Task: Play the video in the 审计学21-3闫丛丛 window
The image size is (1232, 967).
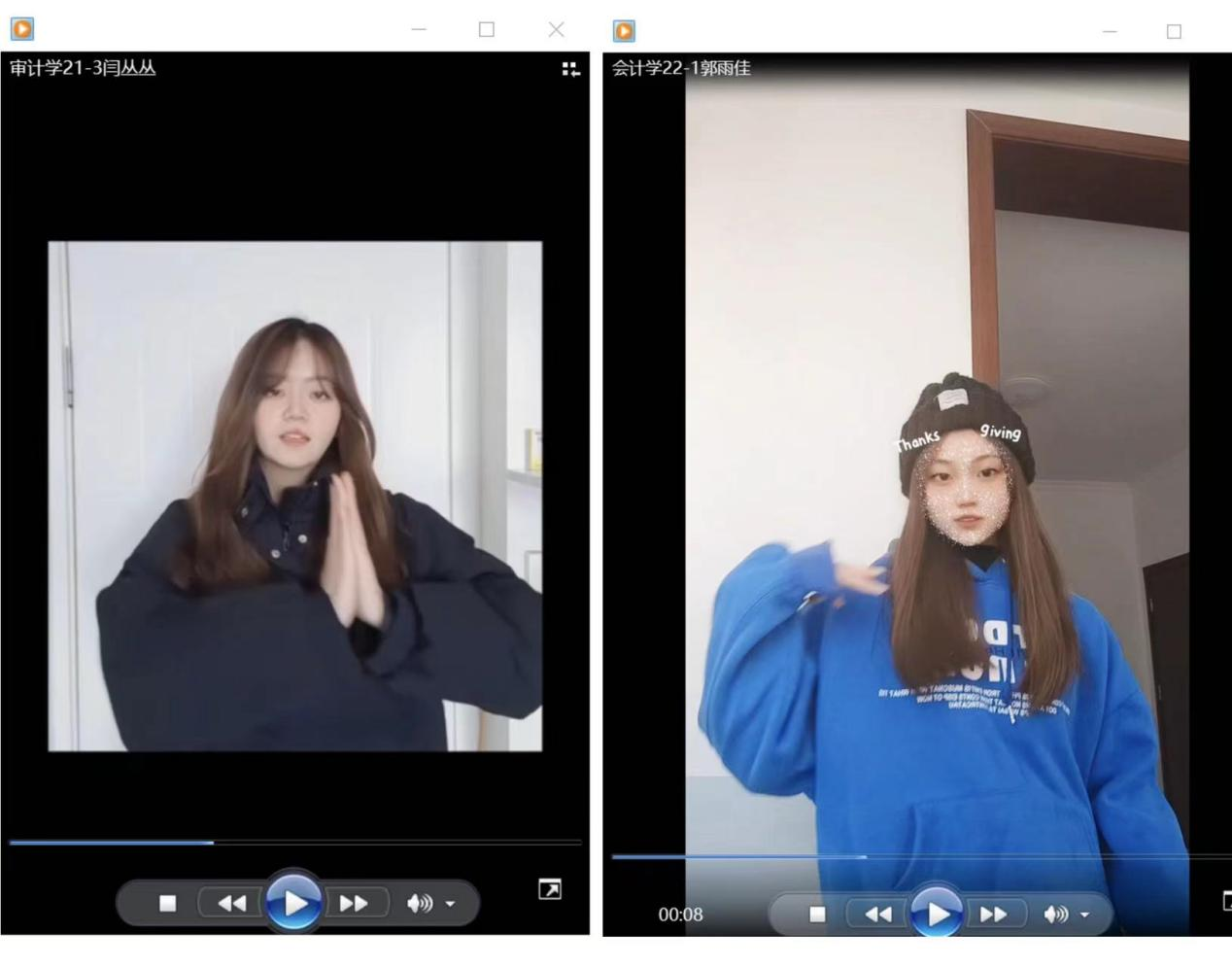Action: [x=293, y=903]
